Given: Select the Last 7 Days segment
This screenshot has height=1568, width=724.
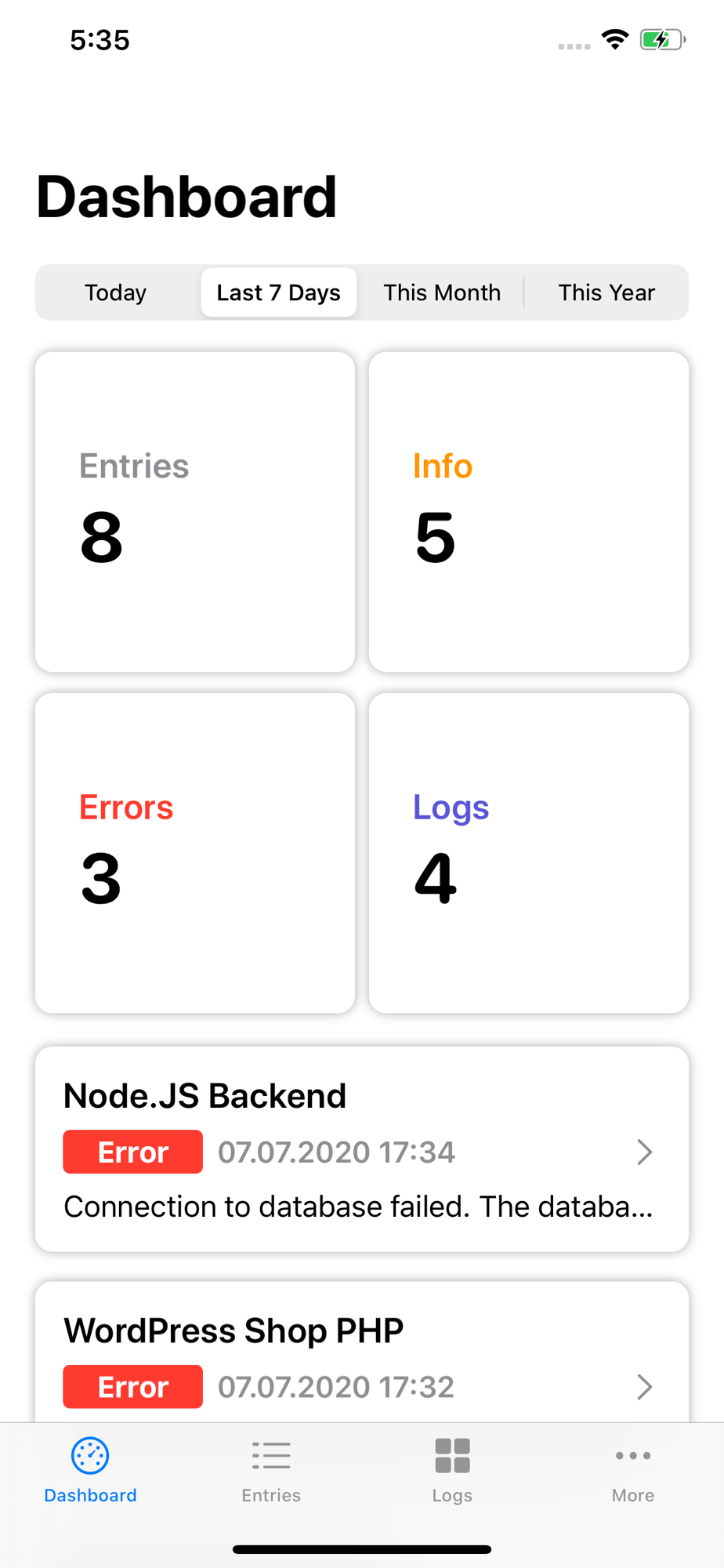Looking at the screenshot, I should click(279, 292).
